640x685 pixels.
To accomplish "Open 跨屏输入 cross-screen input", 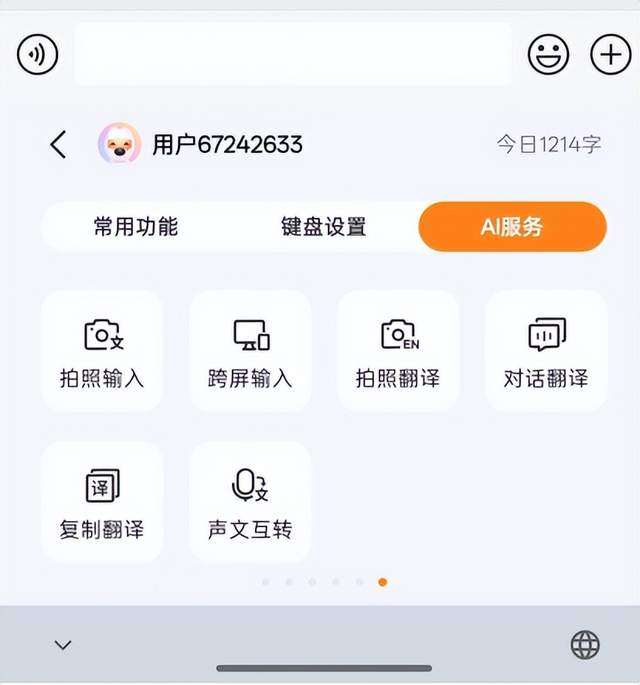I will pyautogui.click(x=250, y=352).
